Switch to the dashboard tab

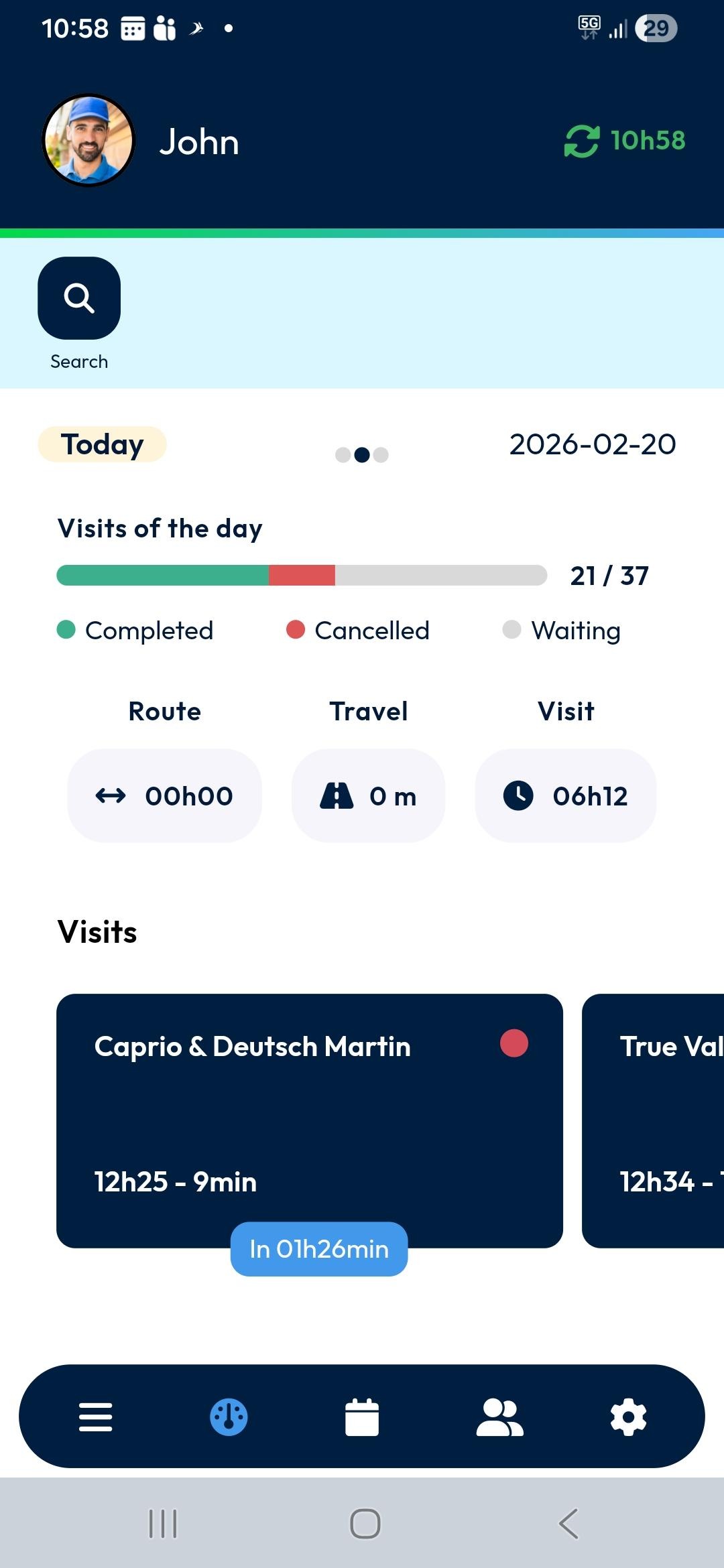tap(229, 1417)
